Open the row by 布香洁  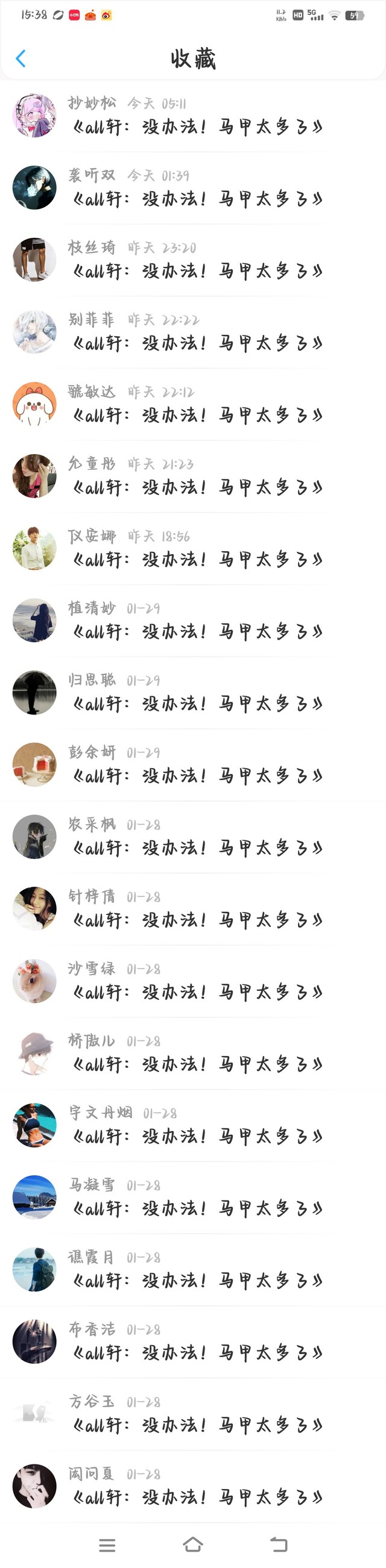point(195,1342)
